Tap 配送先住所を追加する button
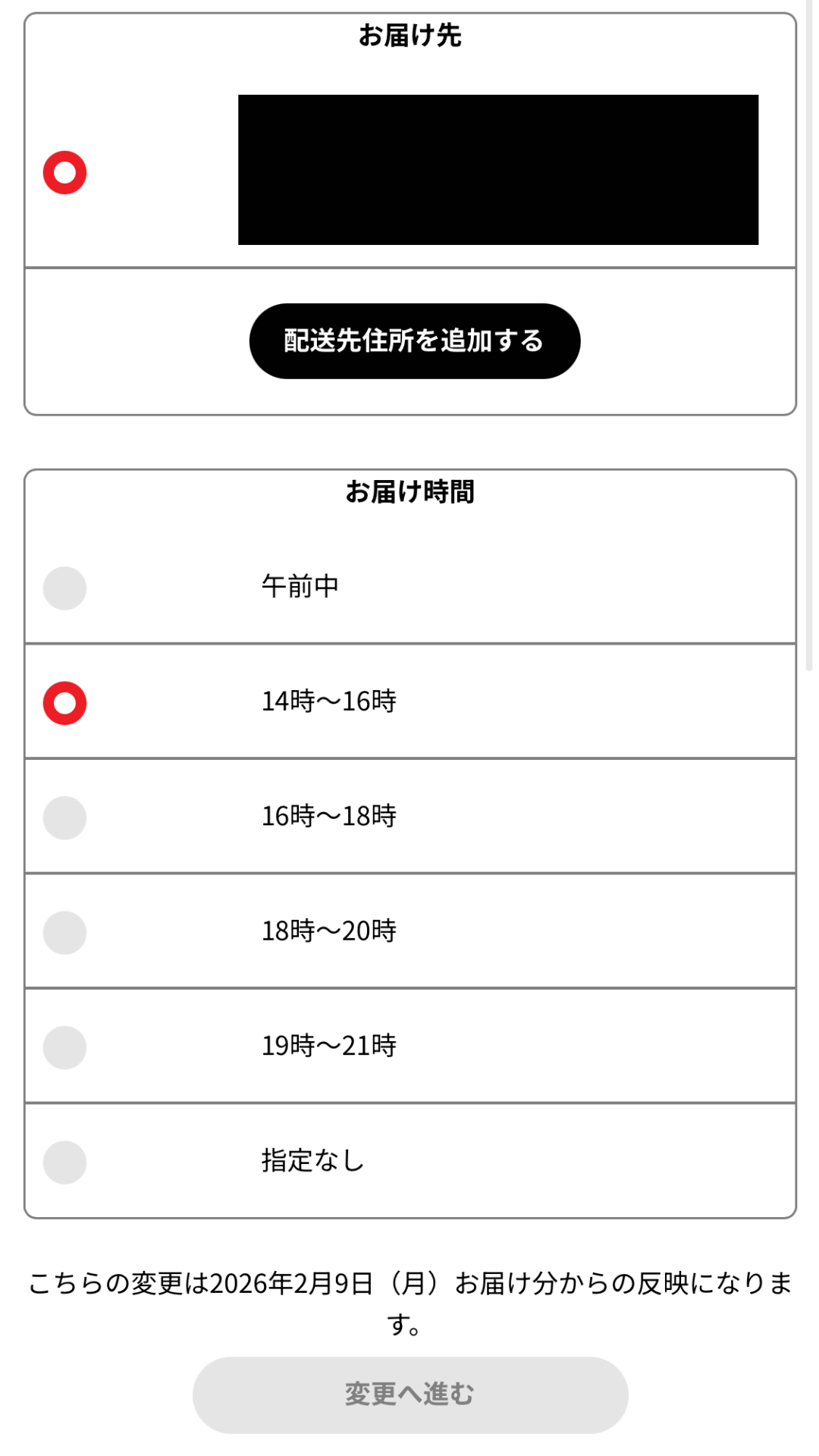Viewport: 819px width, 1456px height. click(x=414, y=341)
